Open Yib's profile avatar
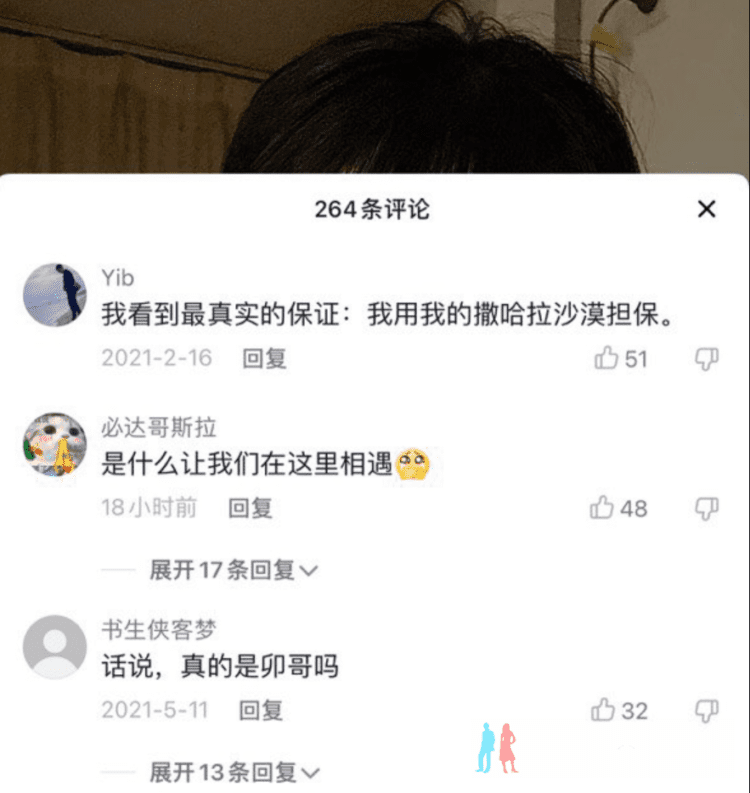This screenshot has height=793, width=750. click(54, 295)
